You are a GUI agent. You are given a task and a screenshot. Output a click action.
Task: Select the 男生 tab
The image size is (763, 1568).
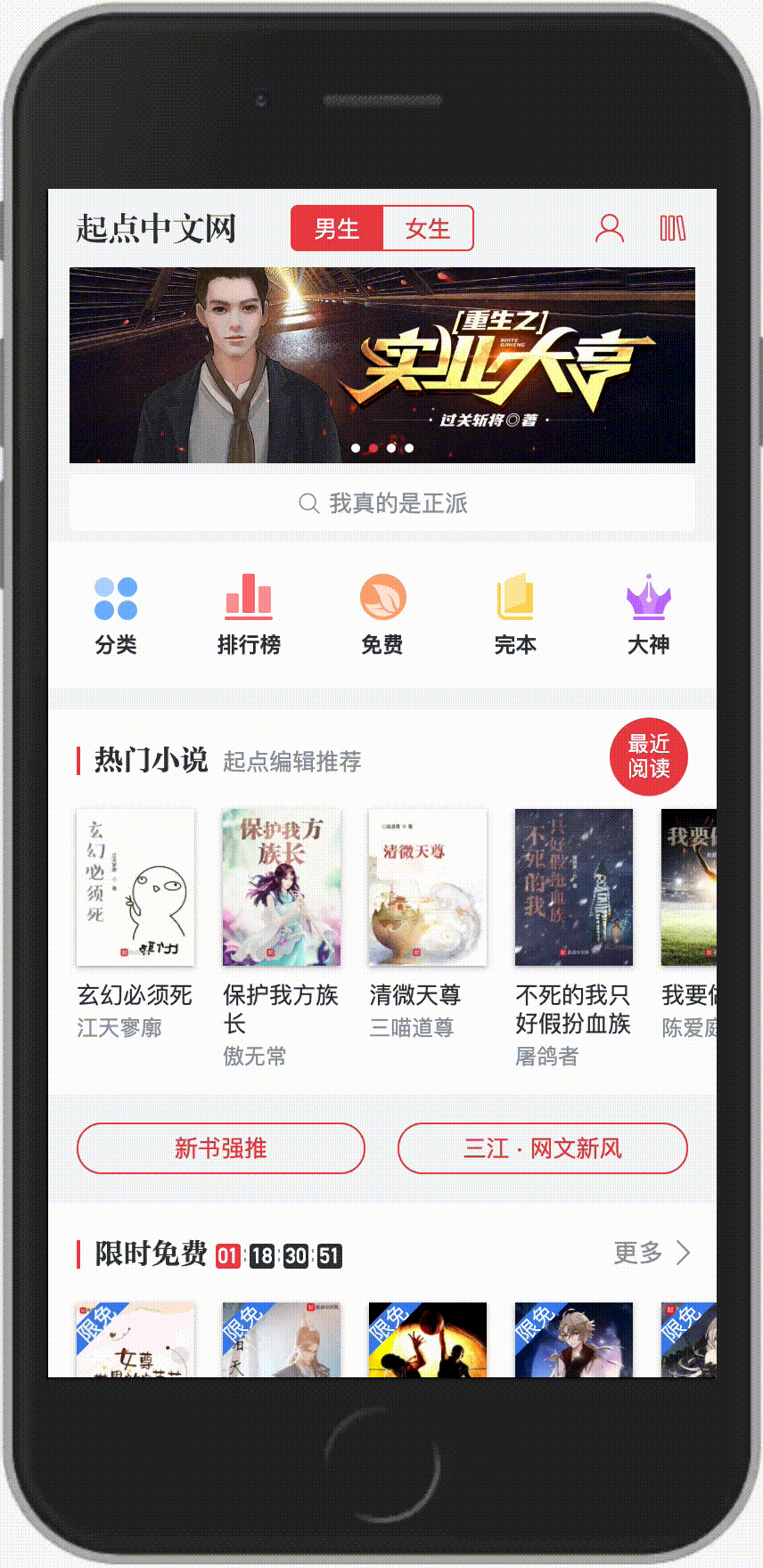point(337,229)
